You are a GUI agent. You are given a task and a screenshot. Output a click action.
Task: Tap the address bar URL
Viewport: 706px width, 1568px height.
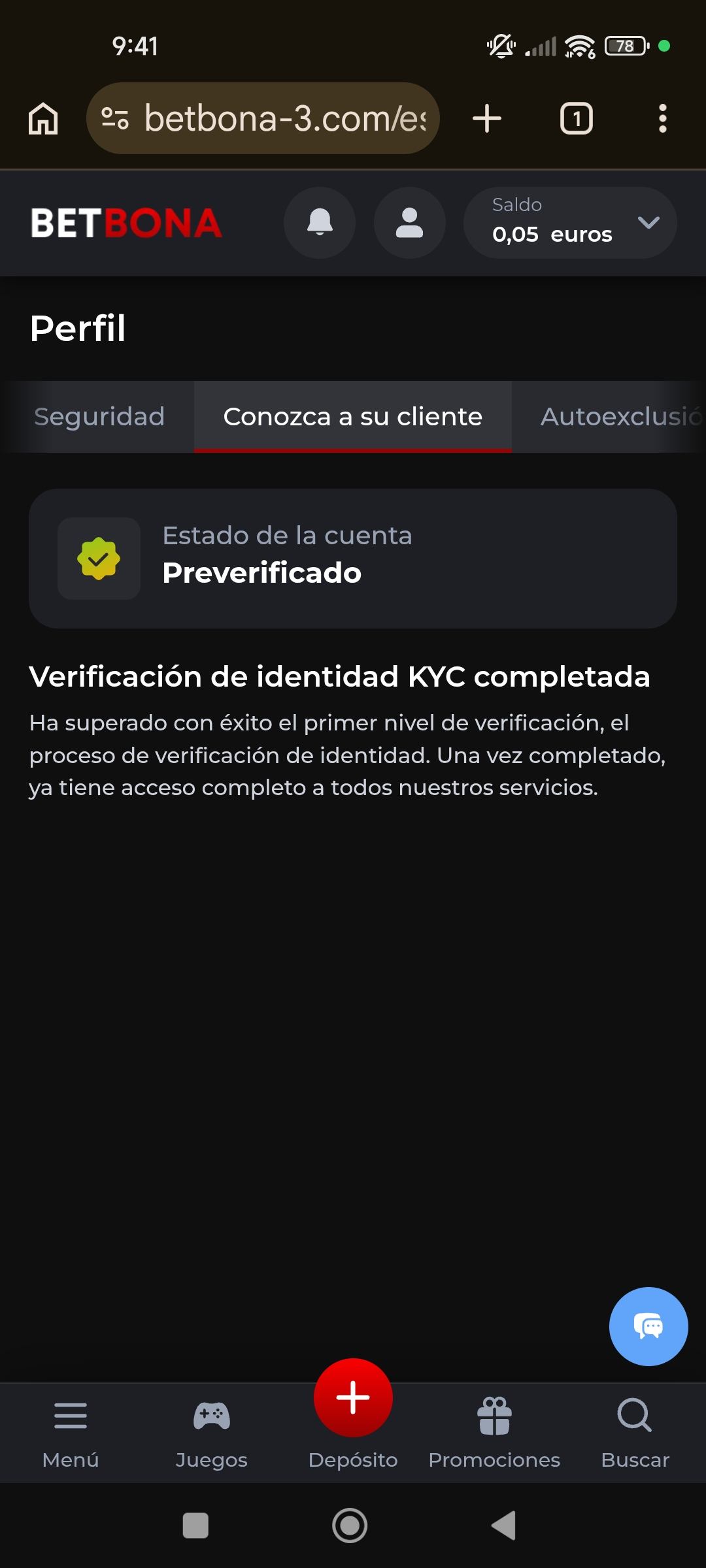(281, 118)
